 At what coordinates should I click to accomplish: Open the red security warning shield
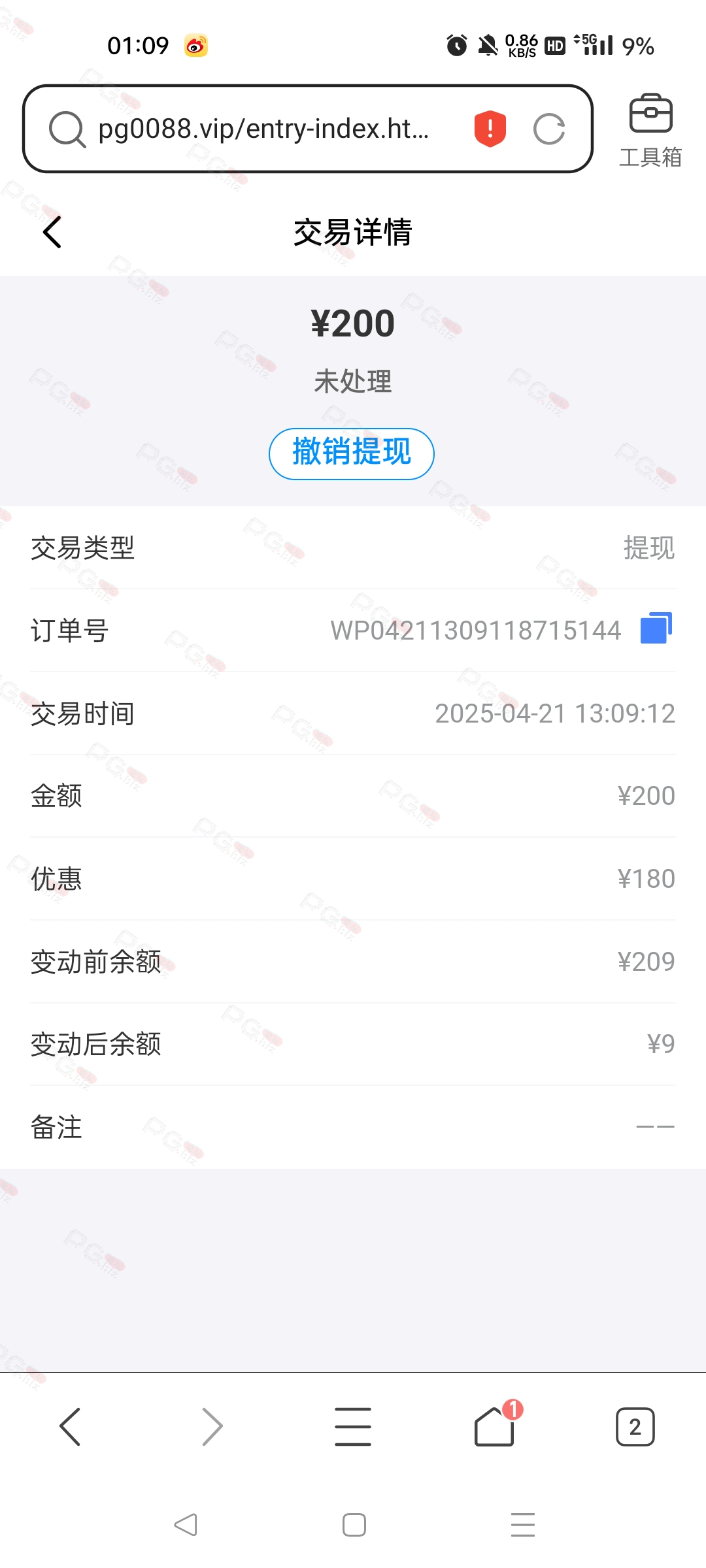pyautogui.click(x=490, y=128)
